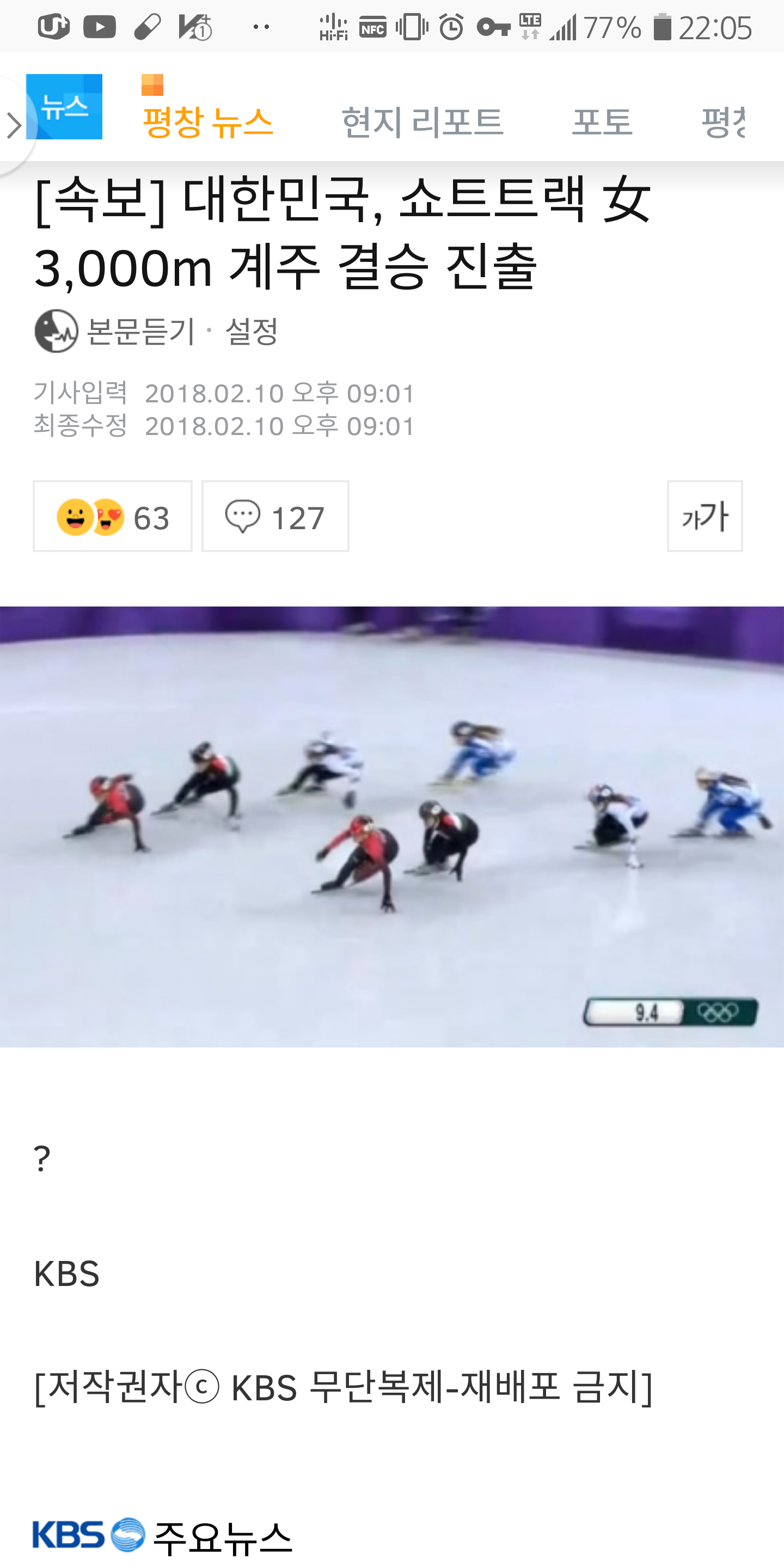Viewport: 784px width, 1568px height.
Task: Open 설정 next to 본문듣기
Action: tap(252, 331)
